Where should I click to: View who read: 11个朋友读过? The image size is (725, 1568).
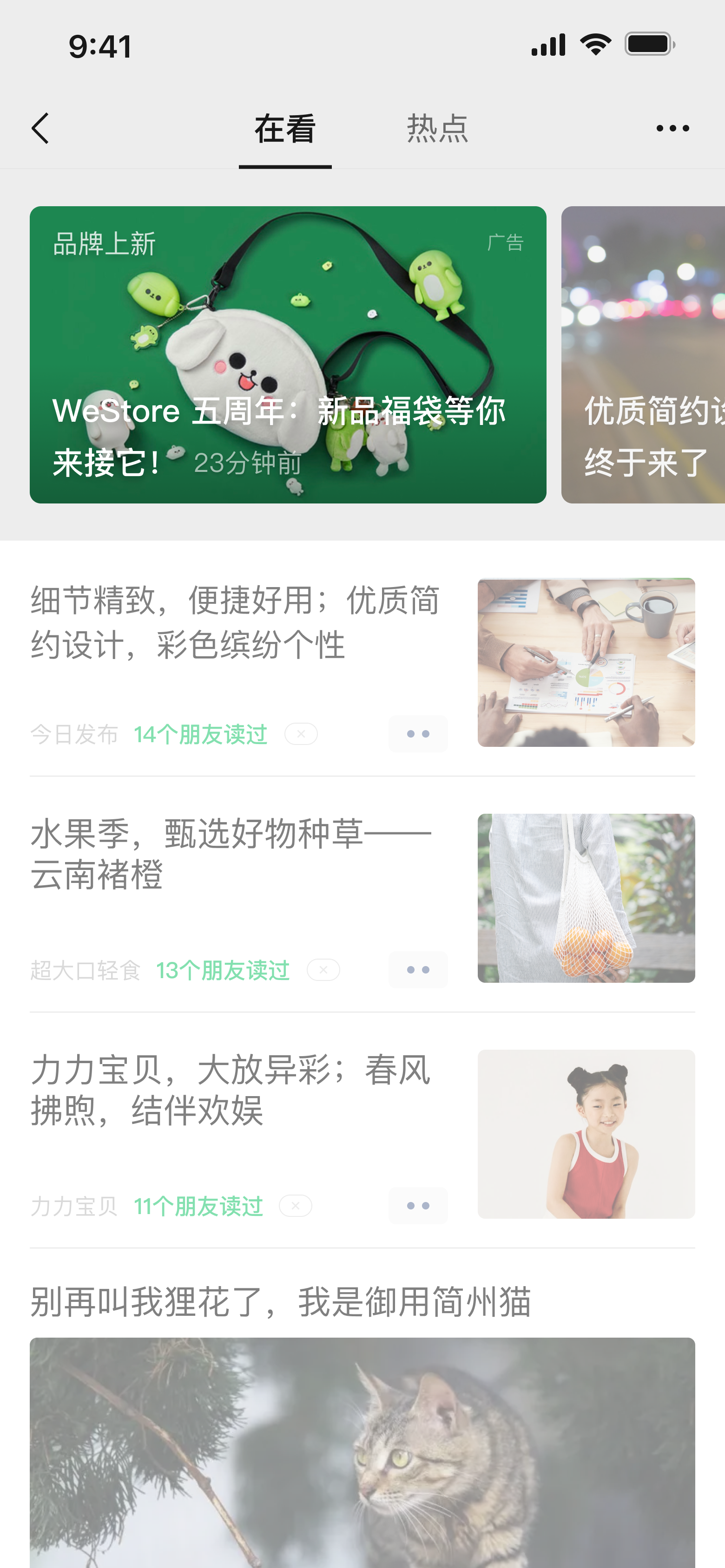[x=198, y=1207]
